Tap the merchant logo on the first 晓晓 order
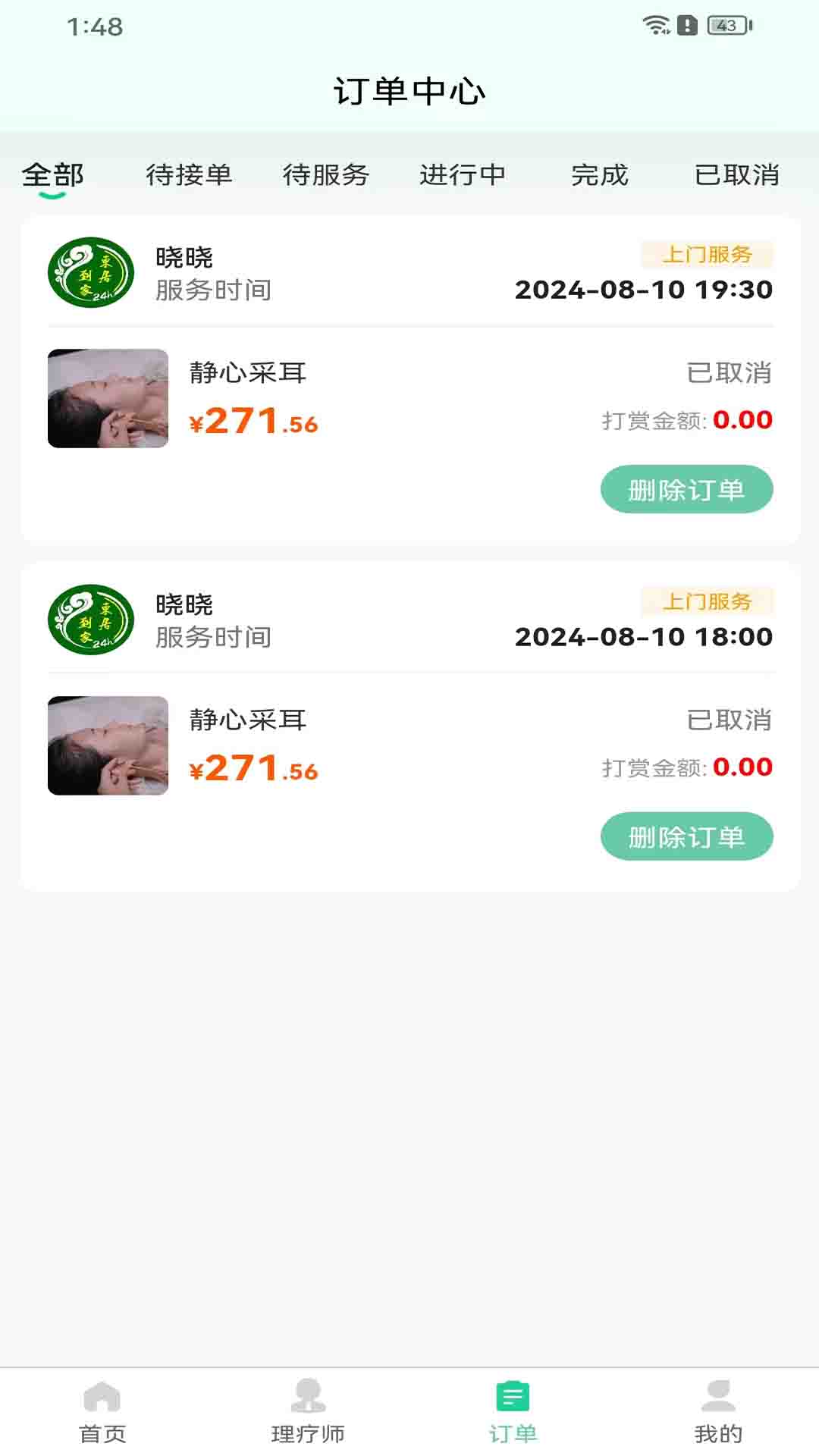The width and height of the screenshot is (819, 1456). pyautogui.click(x=89, y=272)
